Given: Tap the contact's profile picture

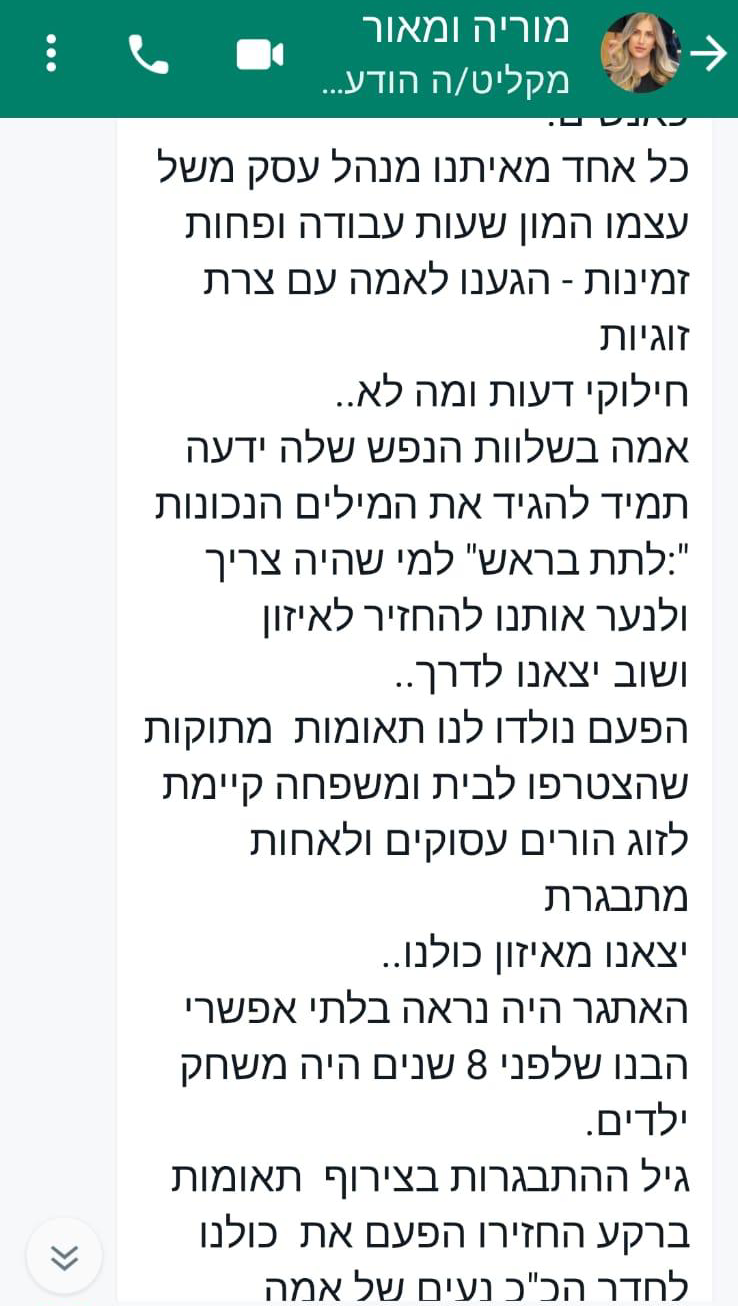Looking at the screenshot, I should tap(640, 53).
